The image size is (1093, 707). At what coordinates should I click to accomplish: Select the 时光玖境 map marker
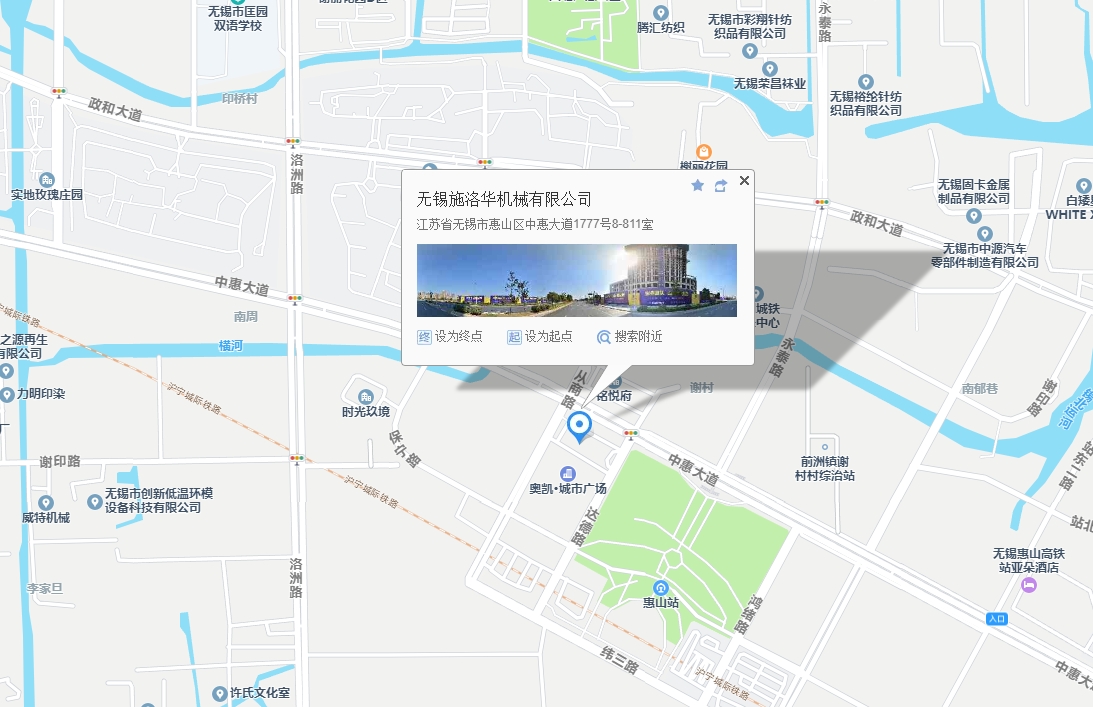click(365, 396)
